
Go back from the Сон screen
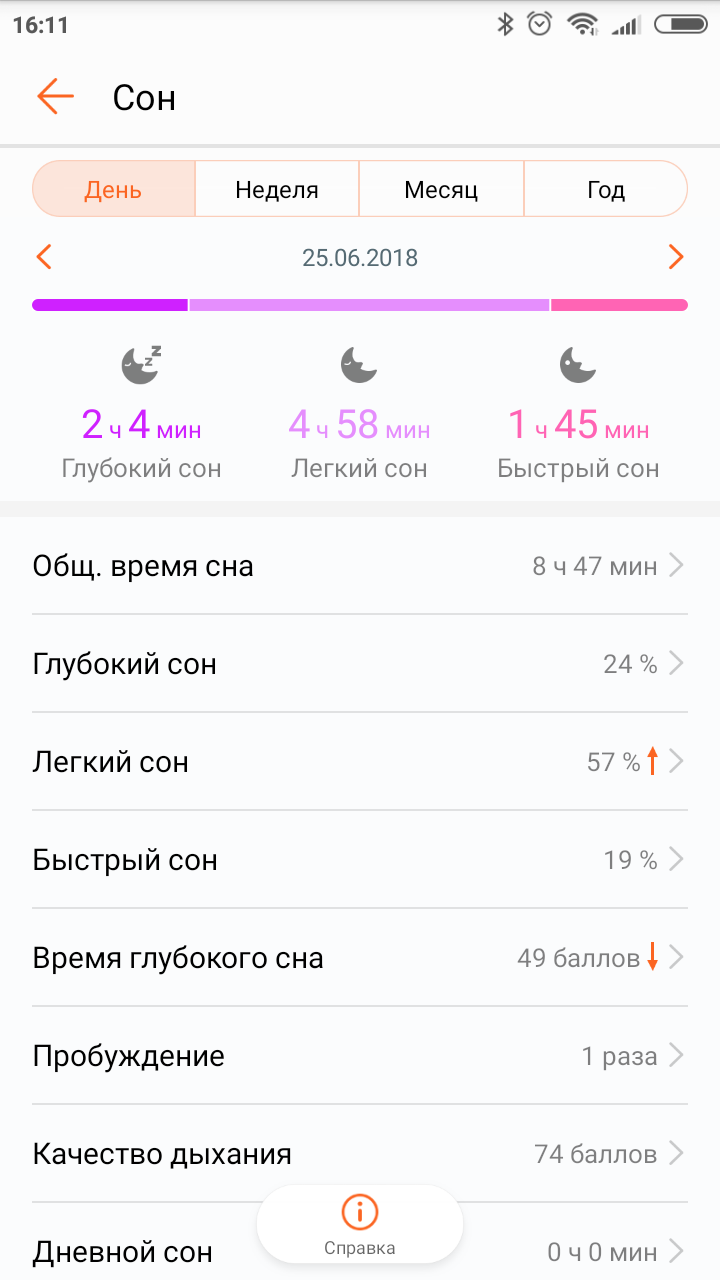[56, 97]
